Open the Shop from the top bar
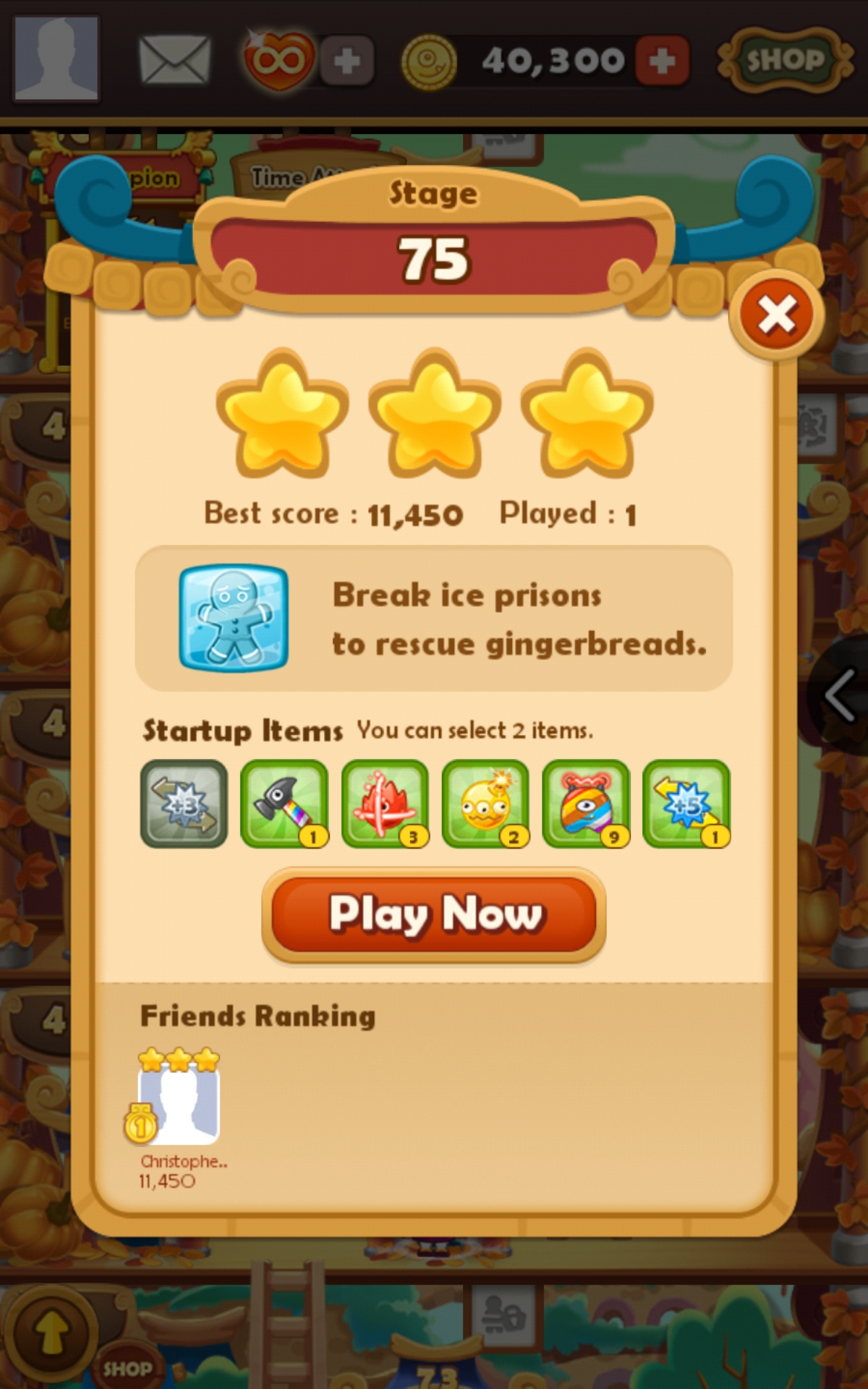 [x=784, y=61]
